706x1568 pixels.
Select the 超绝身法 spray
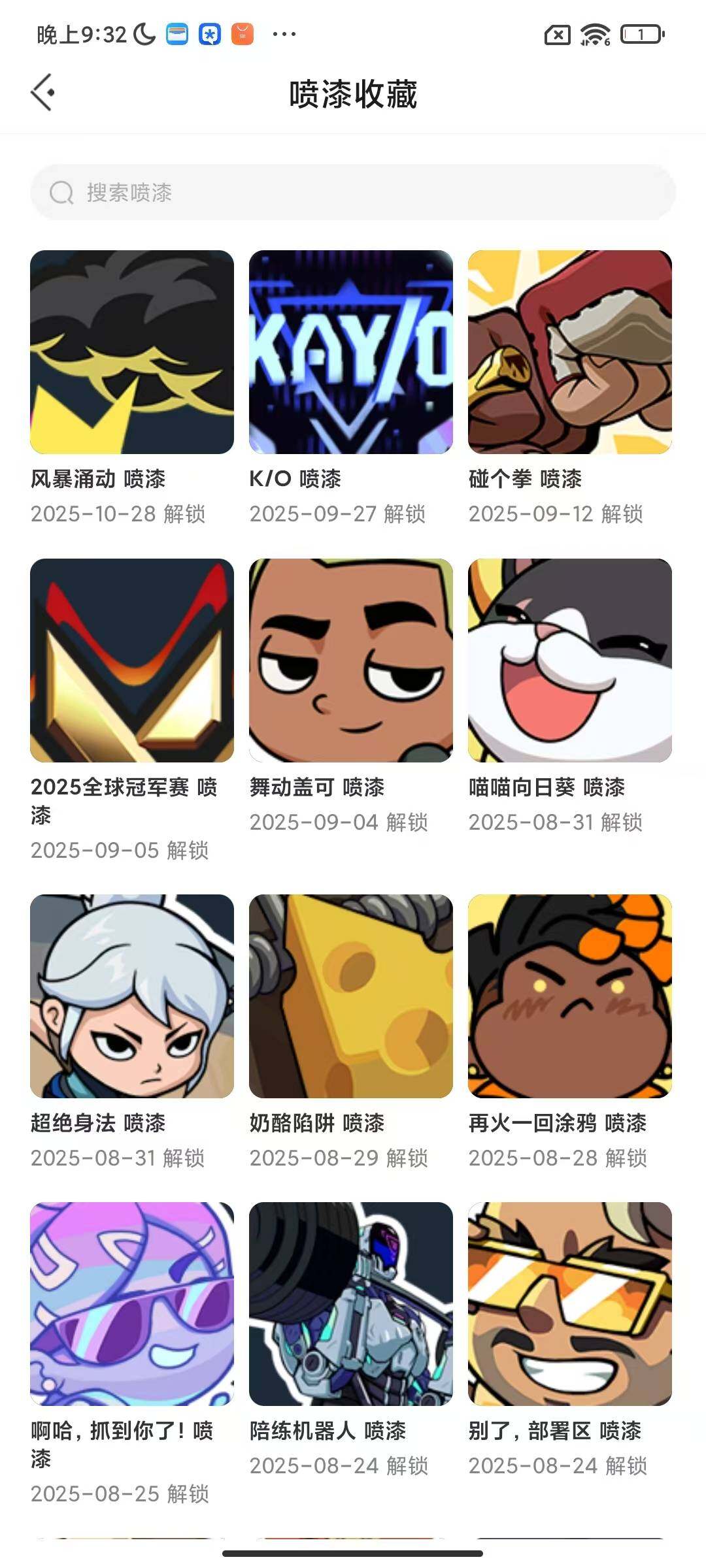click(x=132, y=996)
